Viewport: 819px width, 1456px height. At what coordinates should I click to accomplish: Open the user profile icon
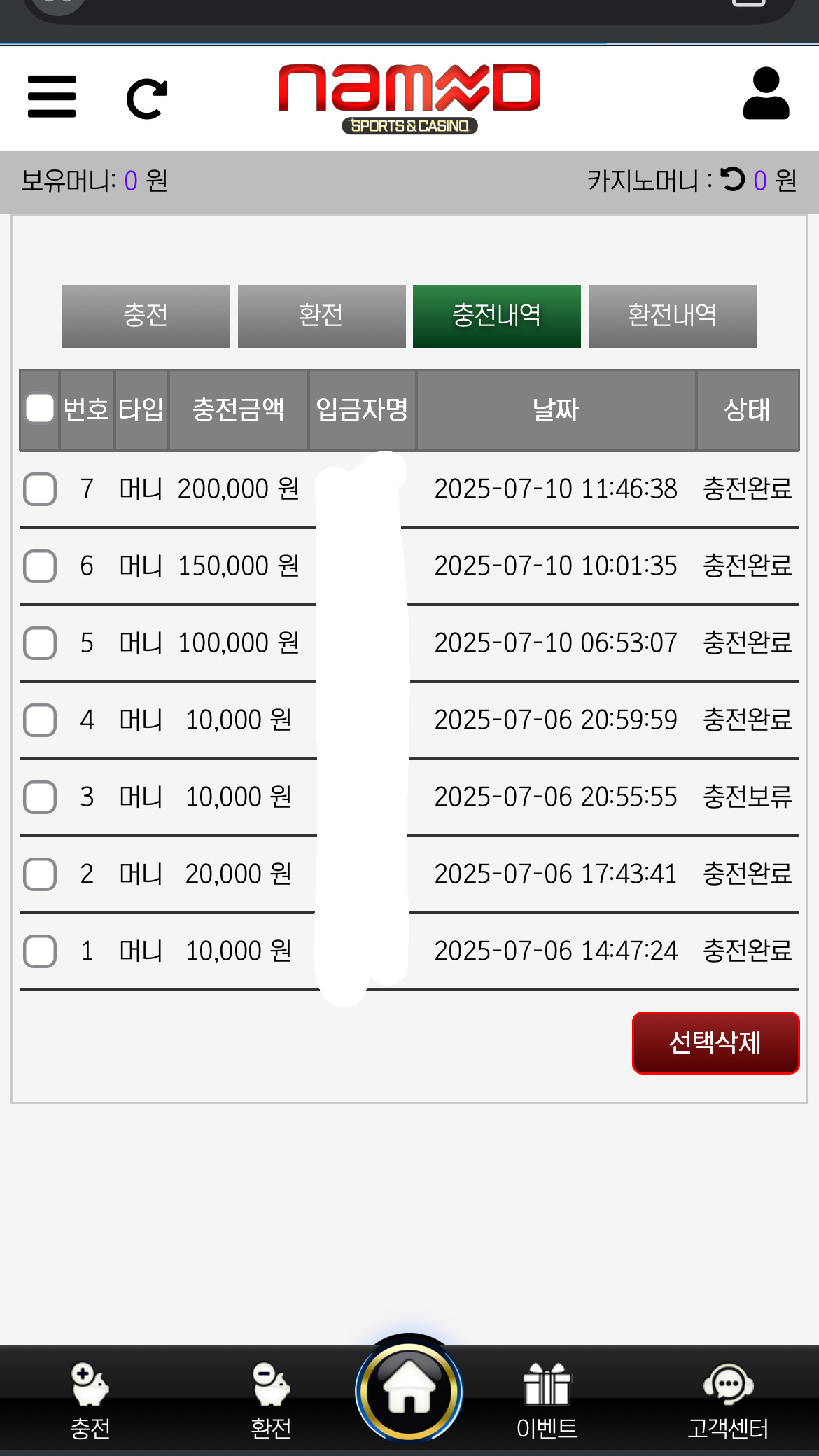pos(766,93)
